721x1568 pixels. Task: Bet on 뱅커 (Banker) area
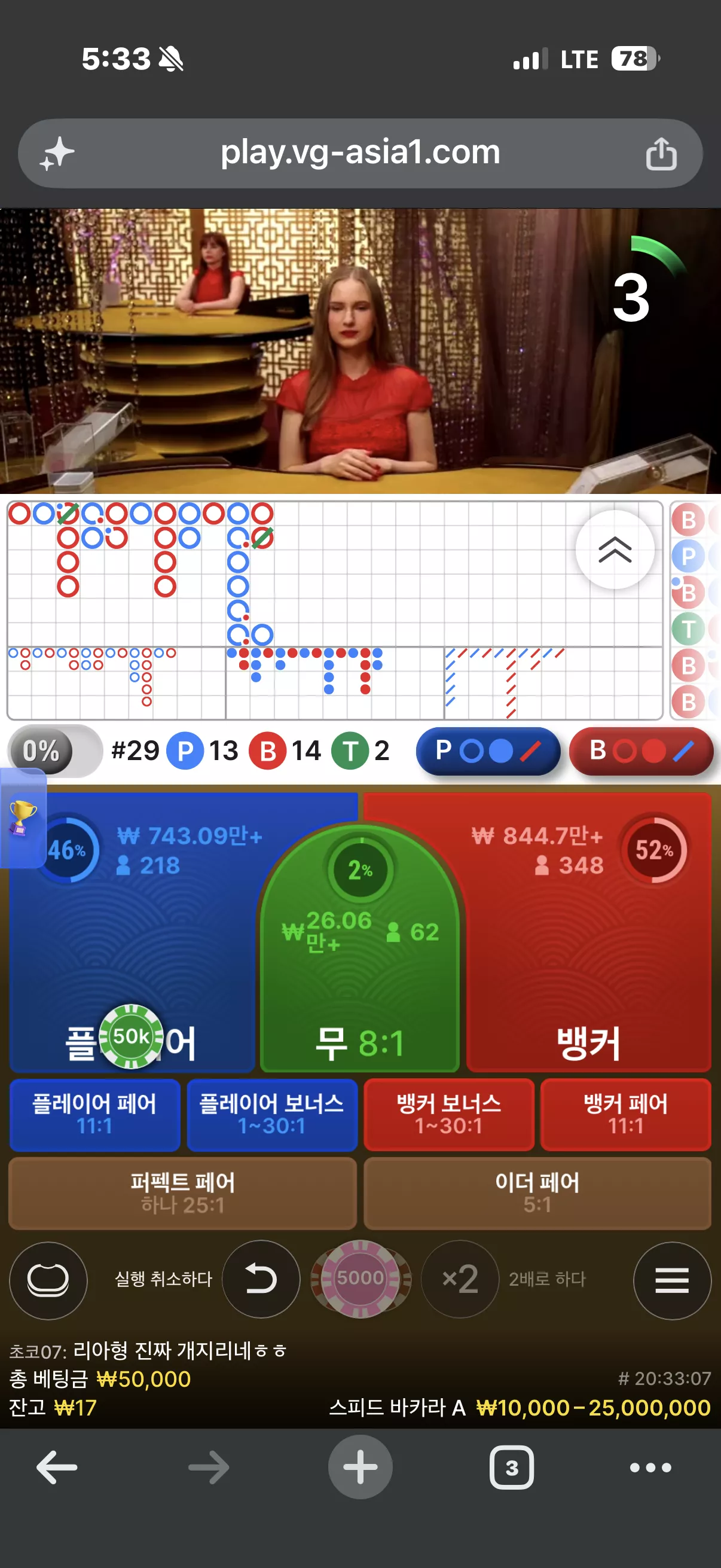pos(588,931)
